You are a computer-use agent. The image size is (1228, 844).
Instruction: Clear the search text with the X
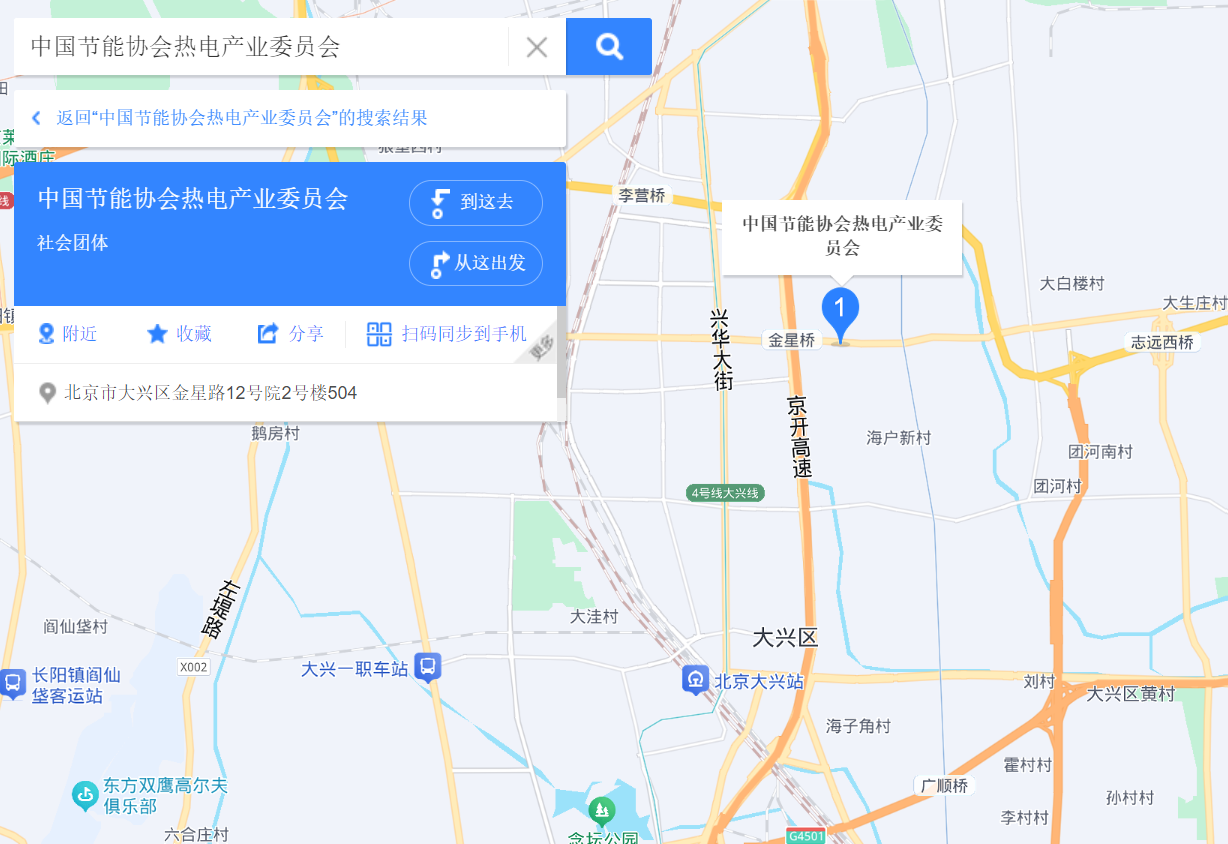pyautogui.click(x=537, y=47)
